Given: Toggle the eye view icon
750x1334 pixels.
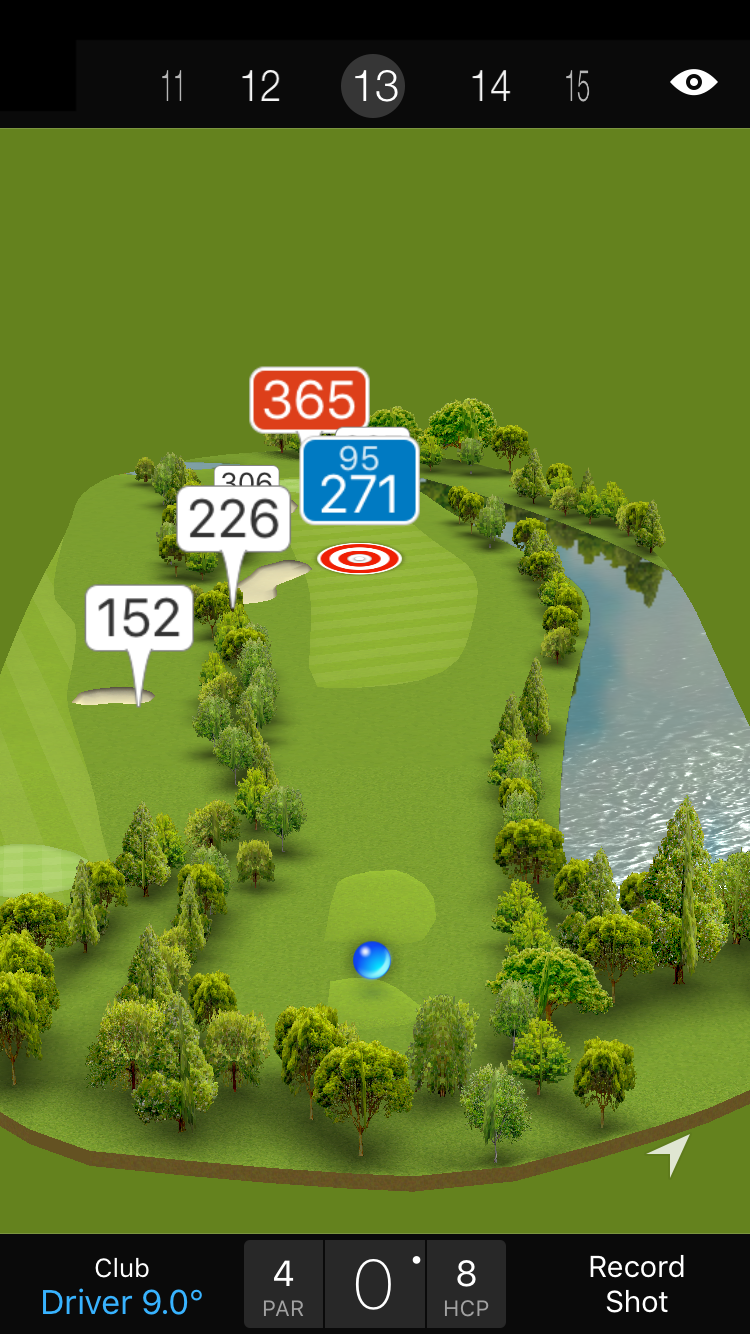Looking at the screenshot, I should pyautogui.click(x=693, y=83).
